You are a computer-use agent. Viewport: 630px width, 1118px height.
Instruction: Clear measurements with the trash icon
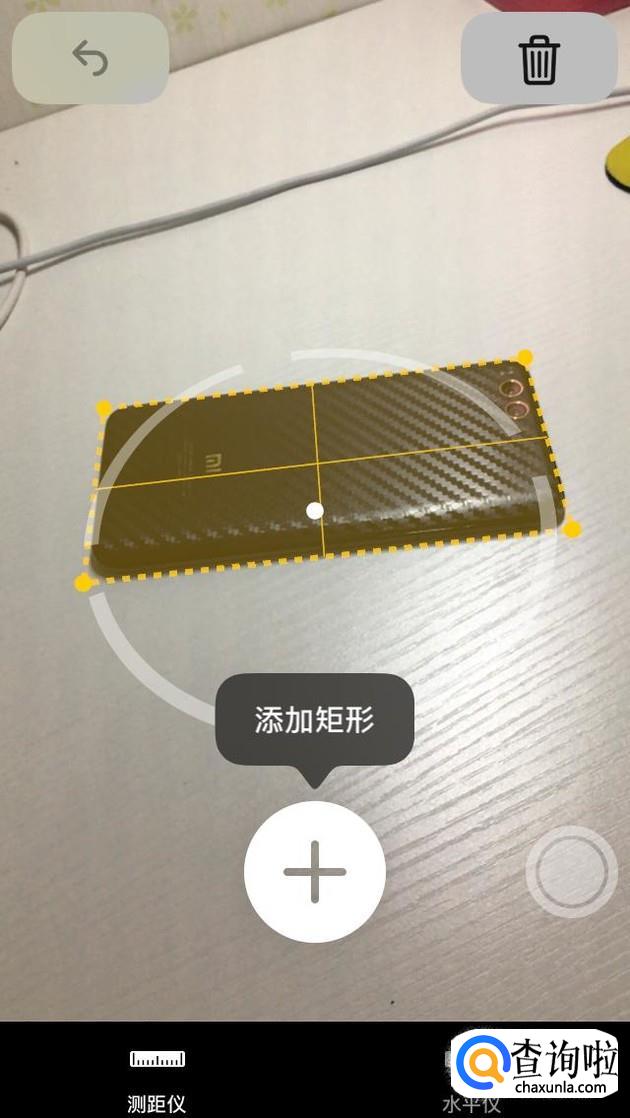pyautogui.click(x=538, y=58)
